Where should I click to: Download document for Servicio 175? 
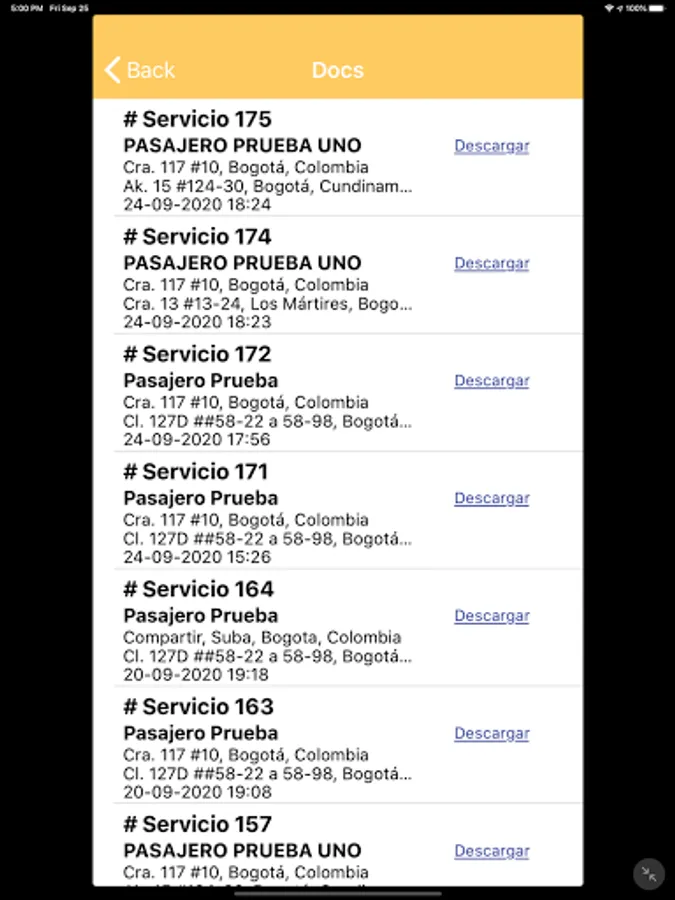[491, 146]
